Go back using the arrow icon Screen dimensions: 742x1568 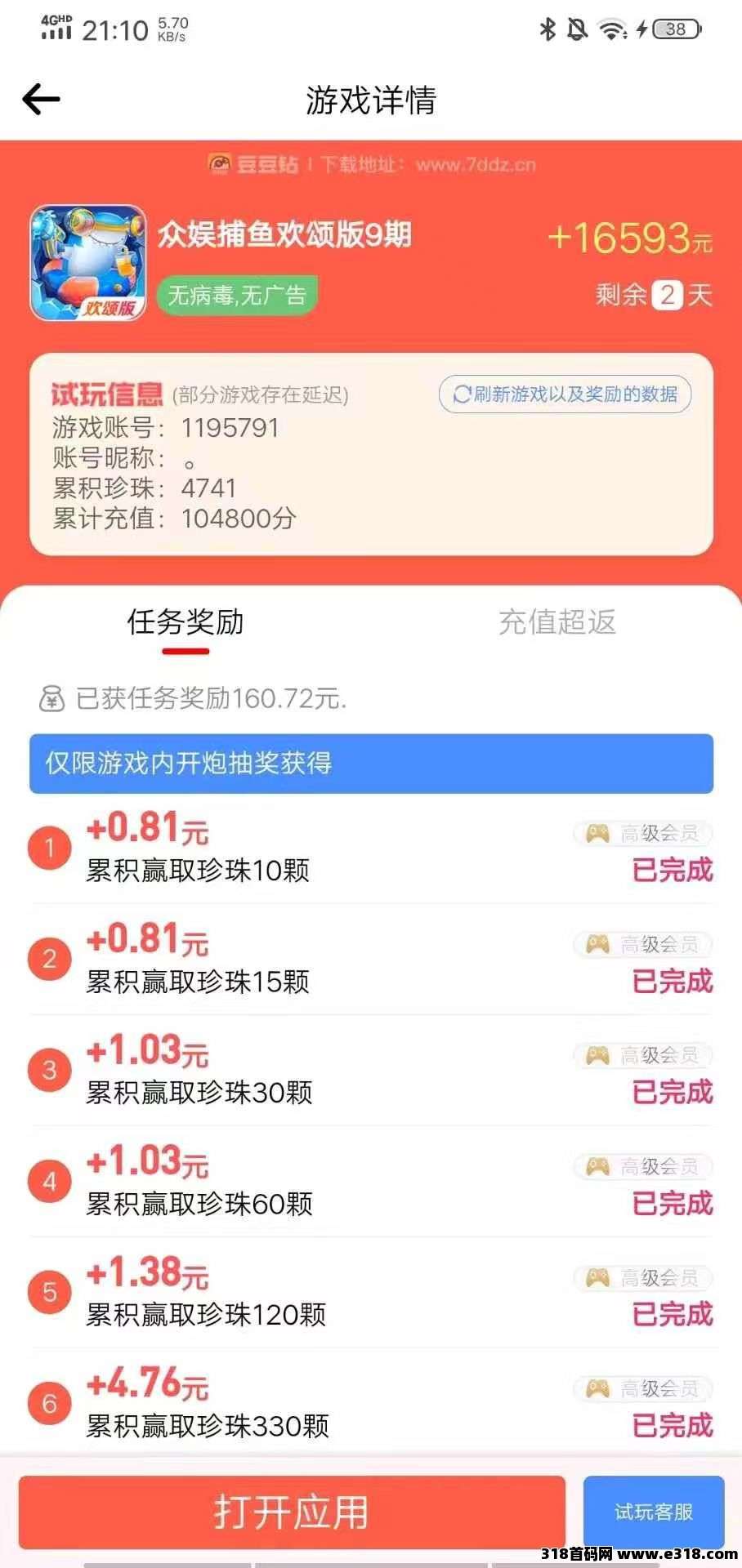(x=41, y=100)
